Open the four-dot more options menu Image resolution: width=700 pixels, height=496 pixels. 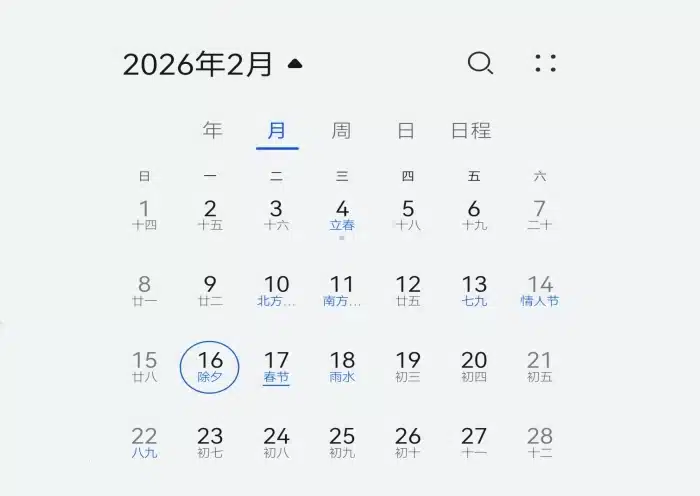coord(545,64)
